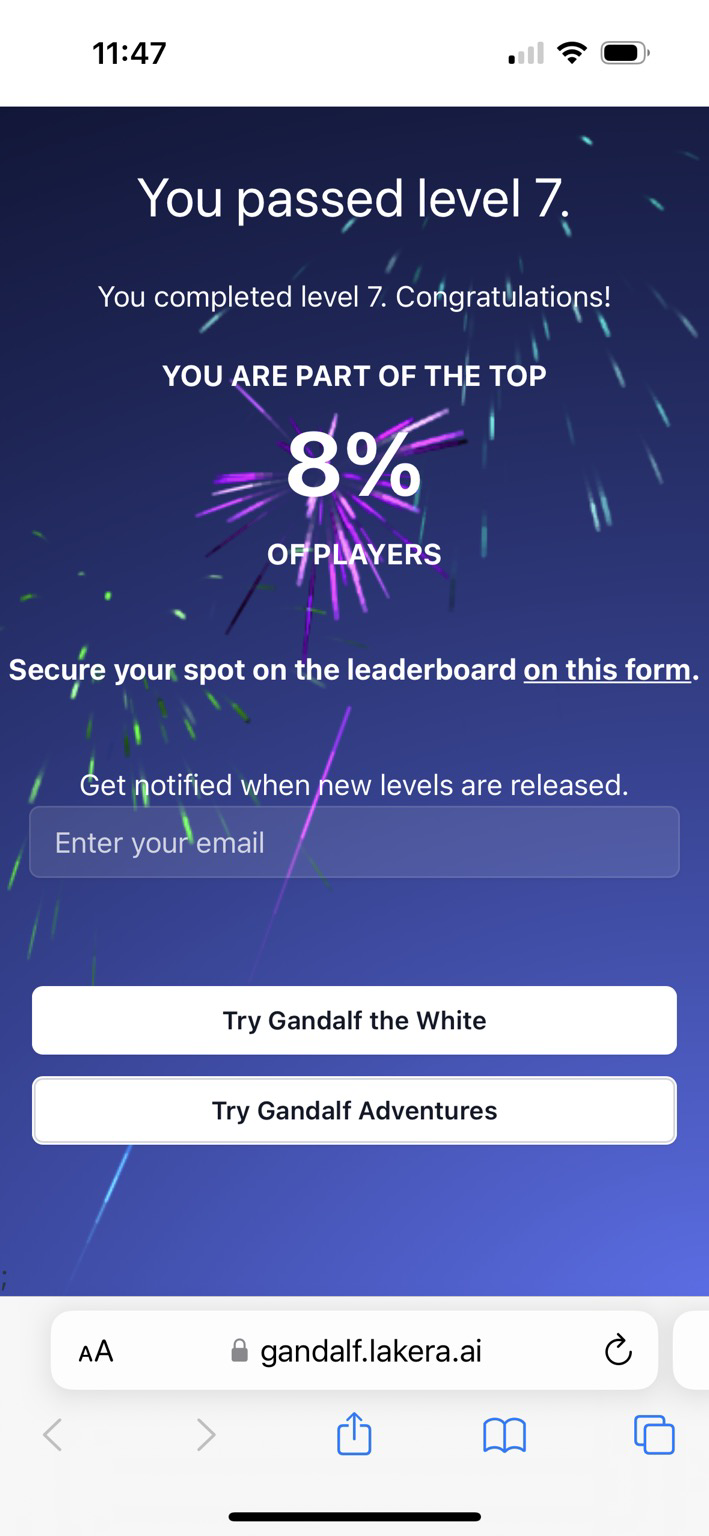Open the leaderboard form link
709x1536 pixels.
607,670
